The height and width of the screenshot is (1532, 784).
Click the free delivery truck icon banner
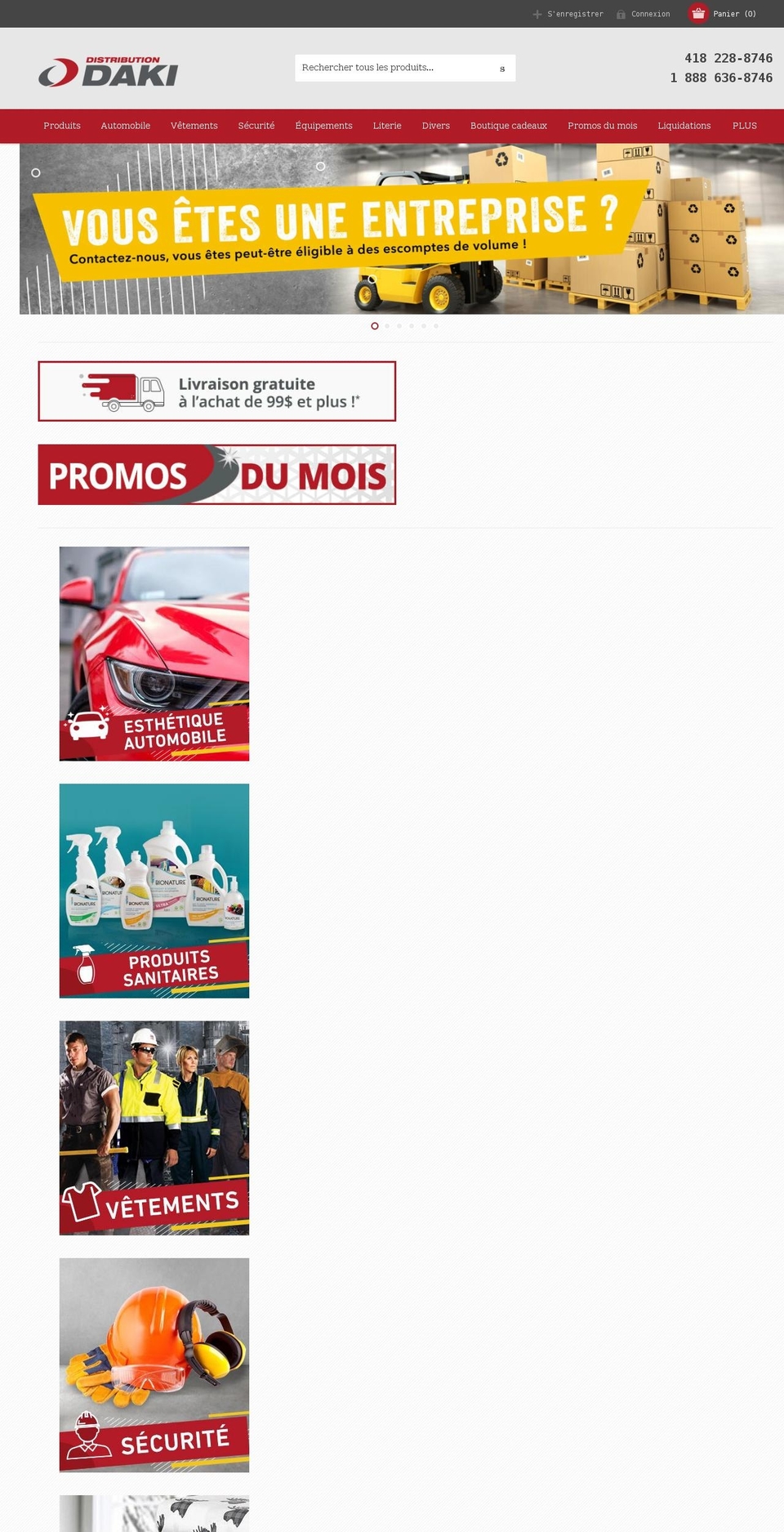pos(216,391)
